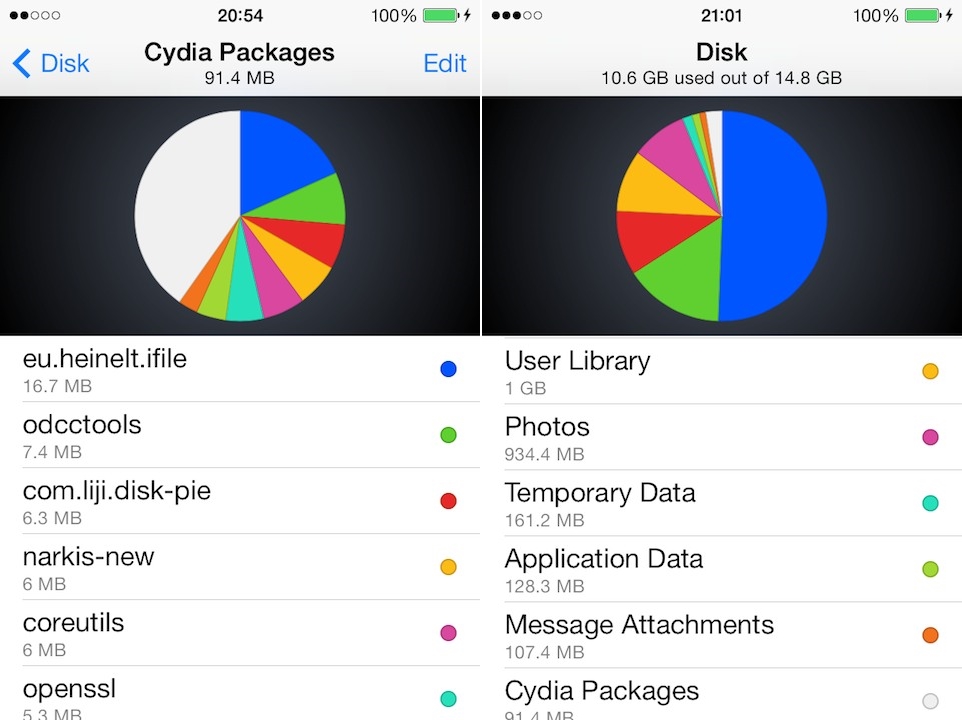Open Cydia Packages in Disk list

(x=720, y=698)
